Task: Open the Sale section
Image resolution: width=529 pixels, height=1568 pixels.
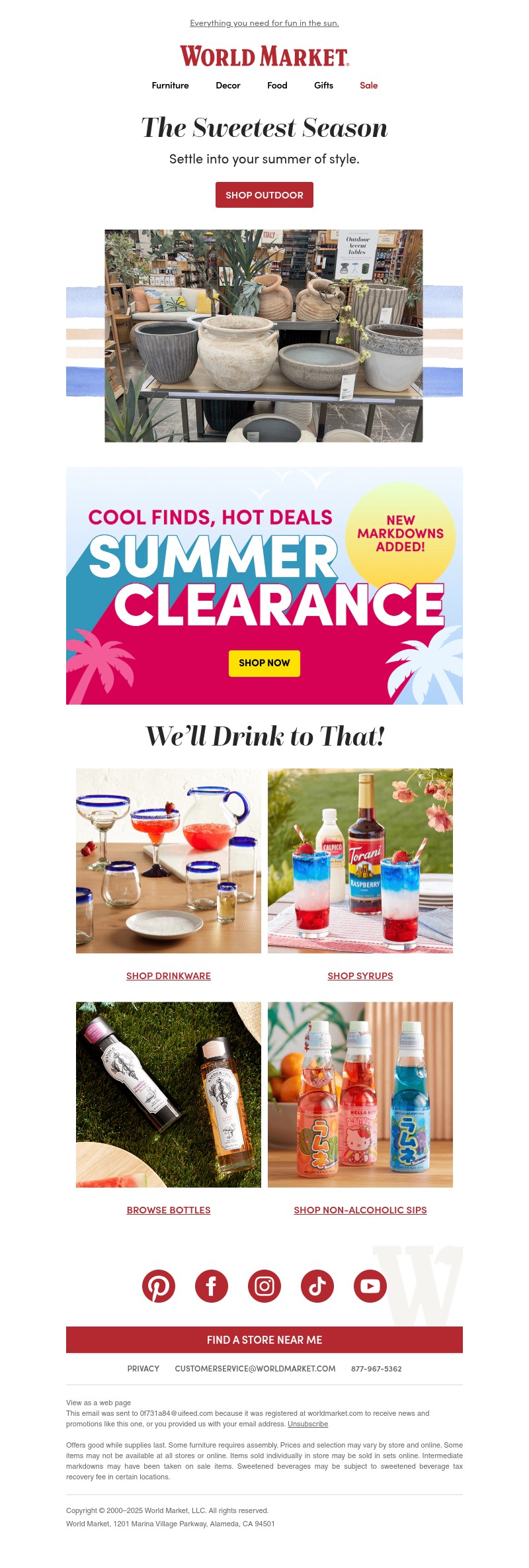Action: (368, 85)
